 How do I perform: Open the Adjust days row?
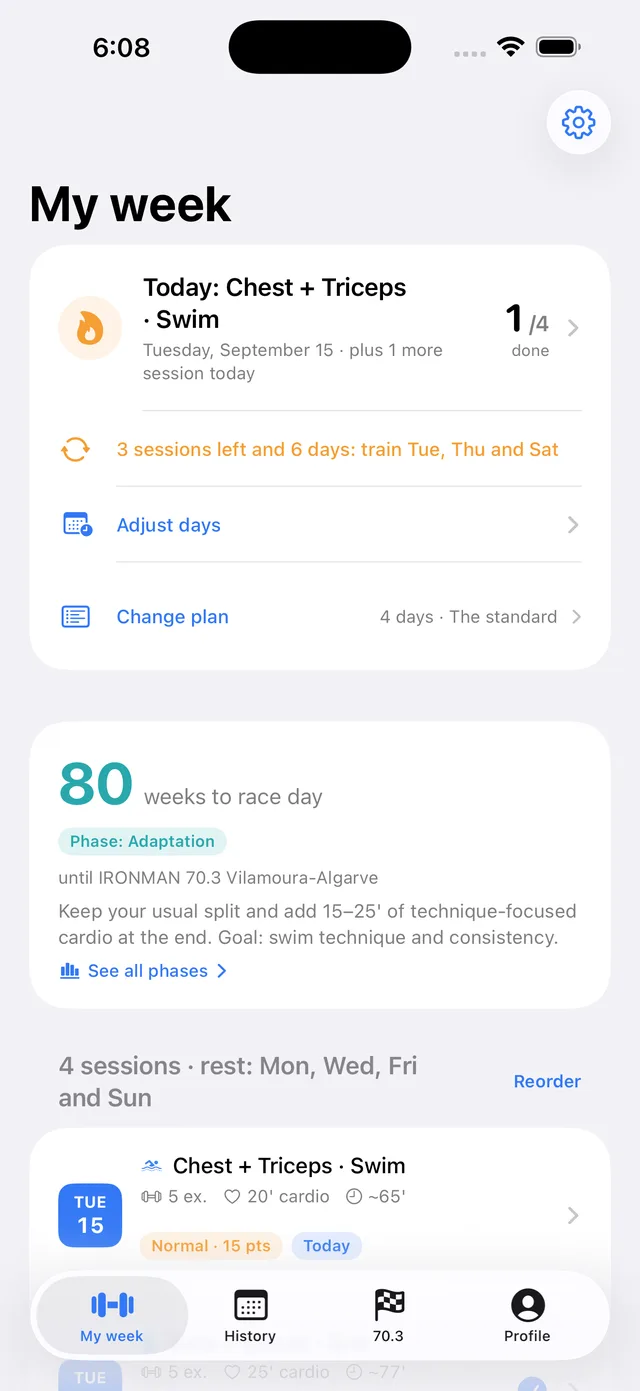point(320,525)
